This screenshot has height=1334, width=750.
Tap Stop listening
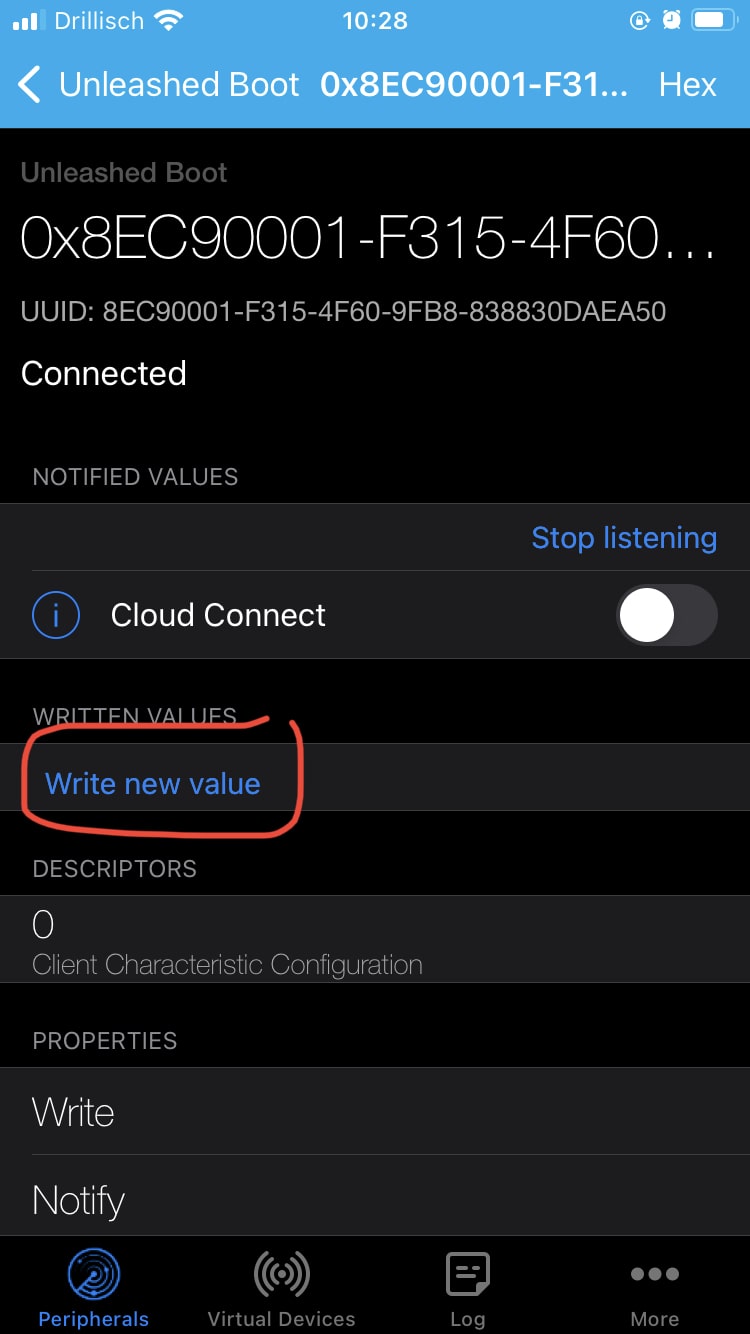click(x=624, y=538)
